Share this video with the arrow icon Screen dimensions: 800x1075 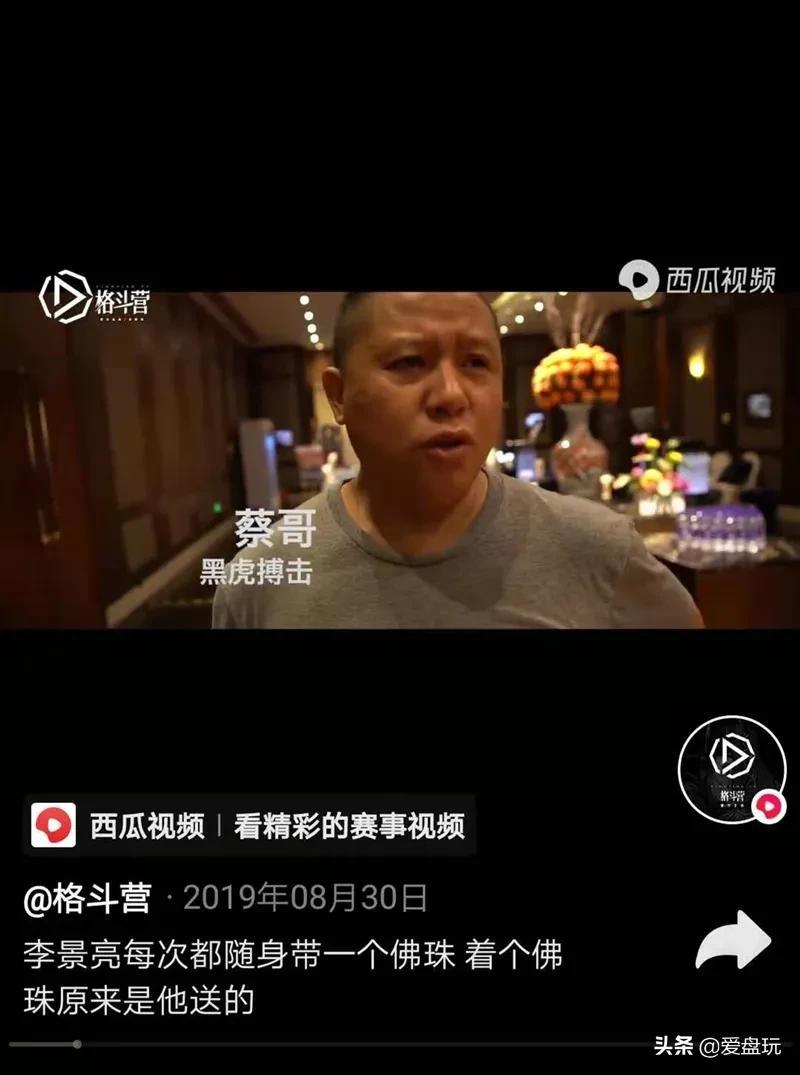coord(733,940)
